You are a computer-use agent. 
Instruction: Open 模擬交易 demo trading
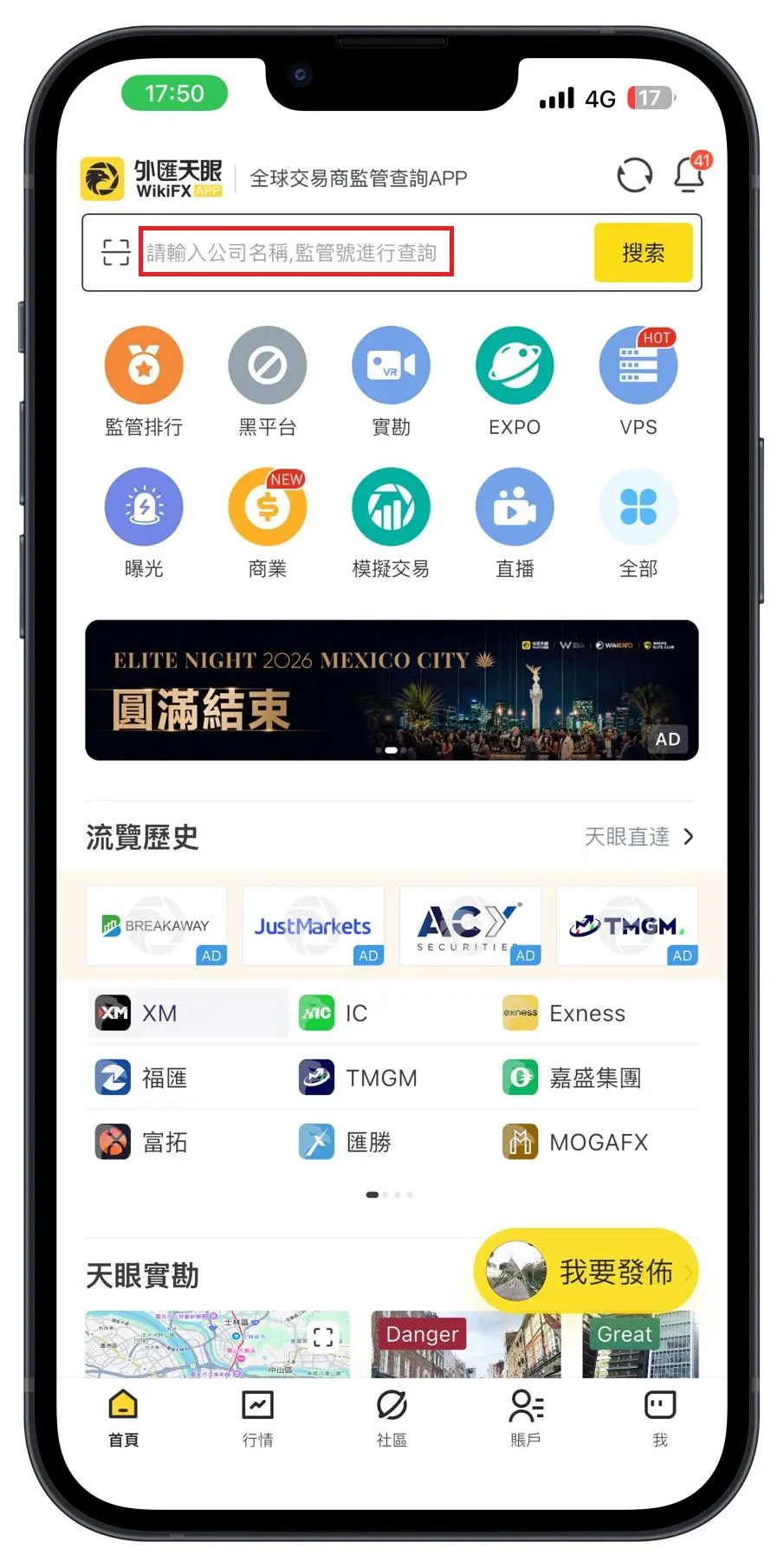pyautogui.click(x=391, y=523)
